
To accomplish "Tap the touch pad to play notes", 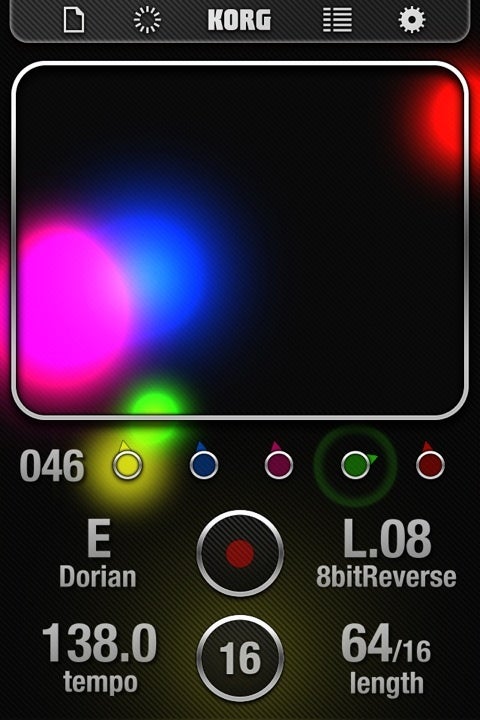I will tap(240, 240).
